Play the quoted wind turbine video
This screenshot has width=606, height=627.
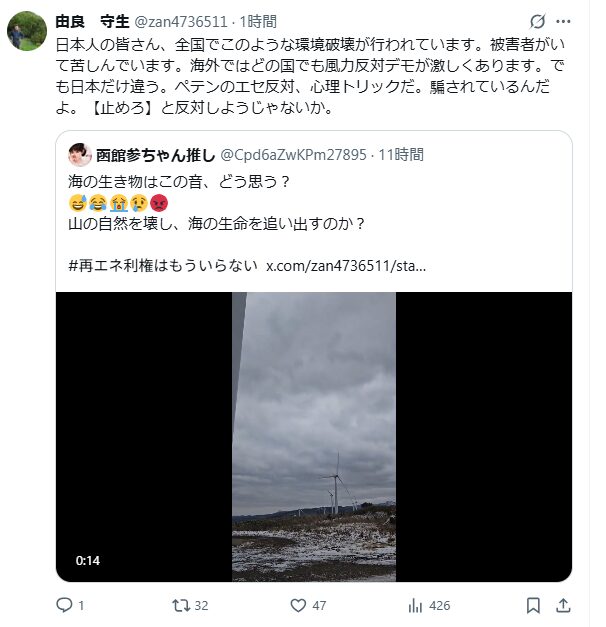coord(313,436)
